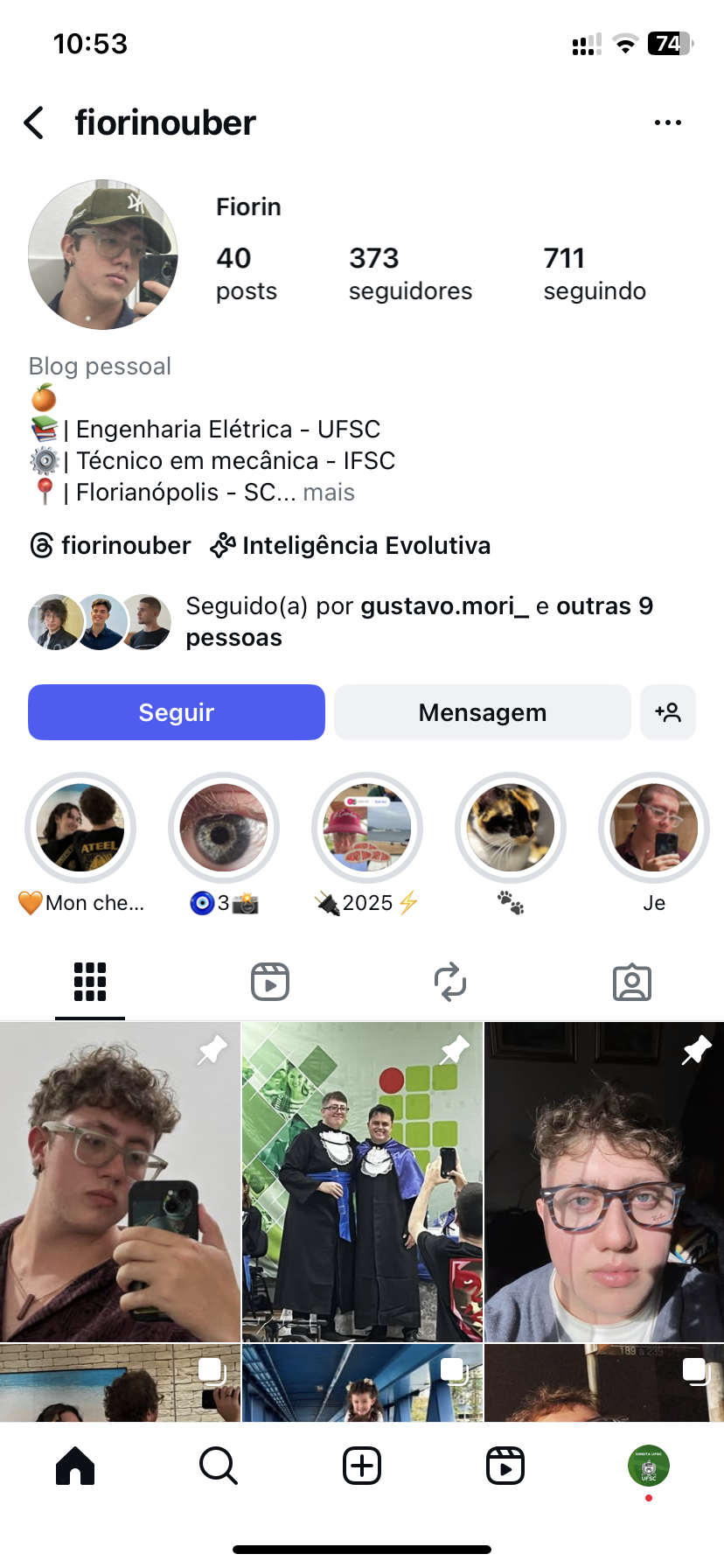724x1568 pixels.
Task: Open the fiorinouber Threads link
Action: 111,546
